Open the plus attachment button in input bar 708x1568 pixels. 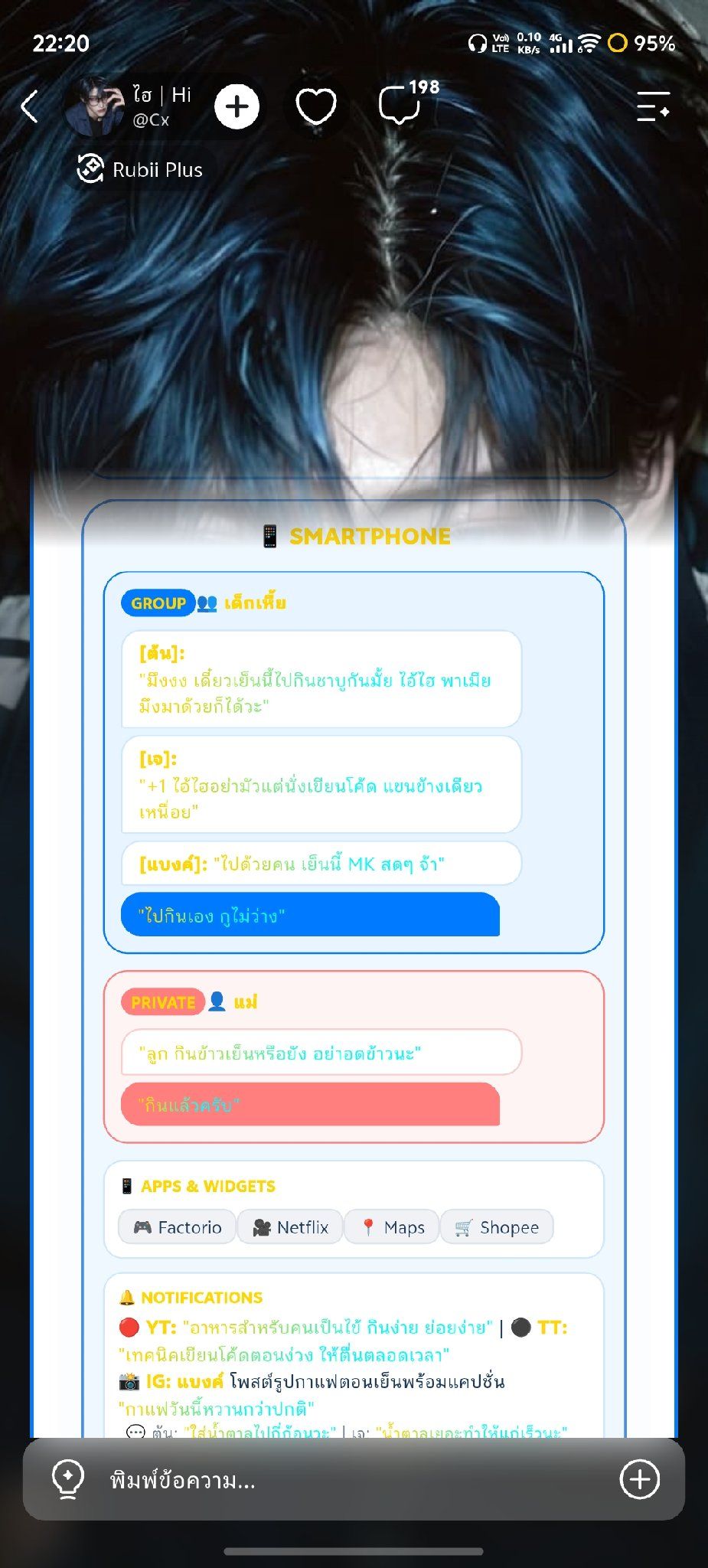click(x=640, y=1479)
